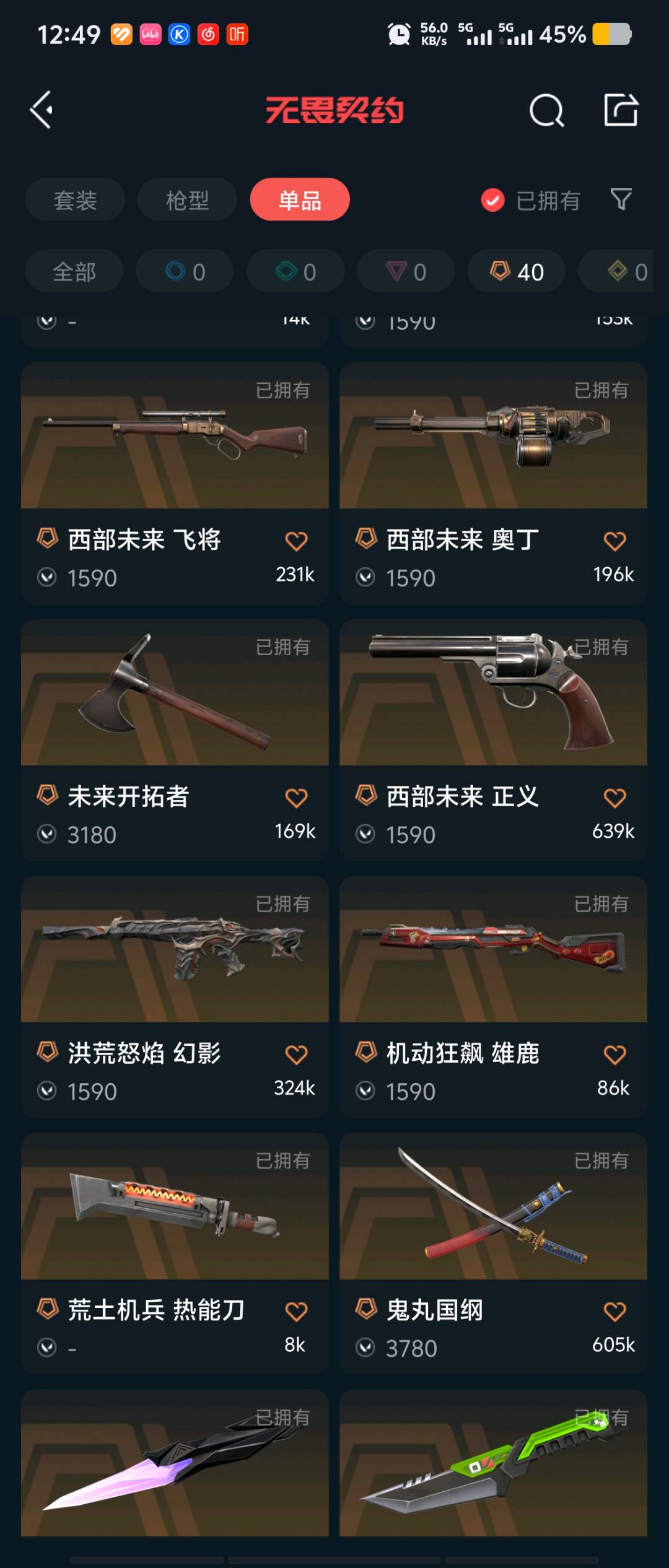Open the search icon
The width and height of the screenshot is (669, 1568).
pyautogui.click(x=546, y=111)
